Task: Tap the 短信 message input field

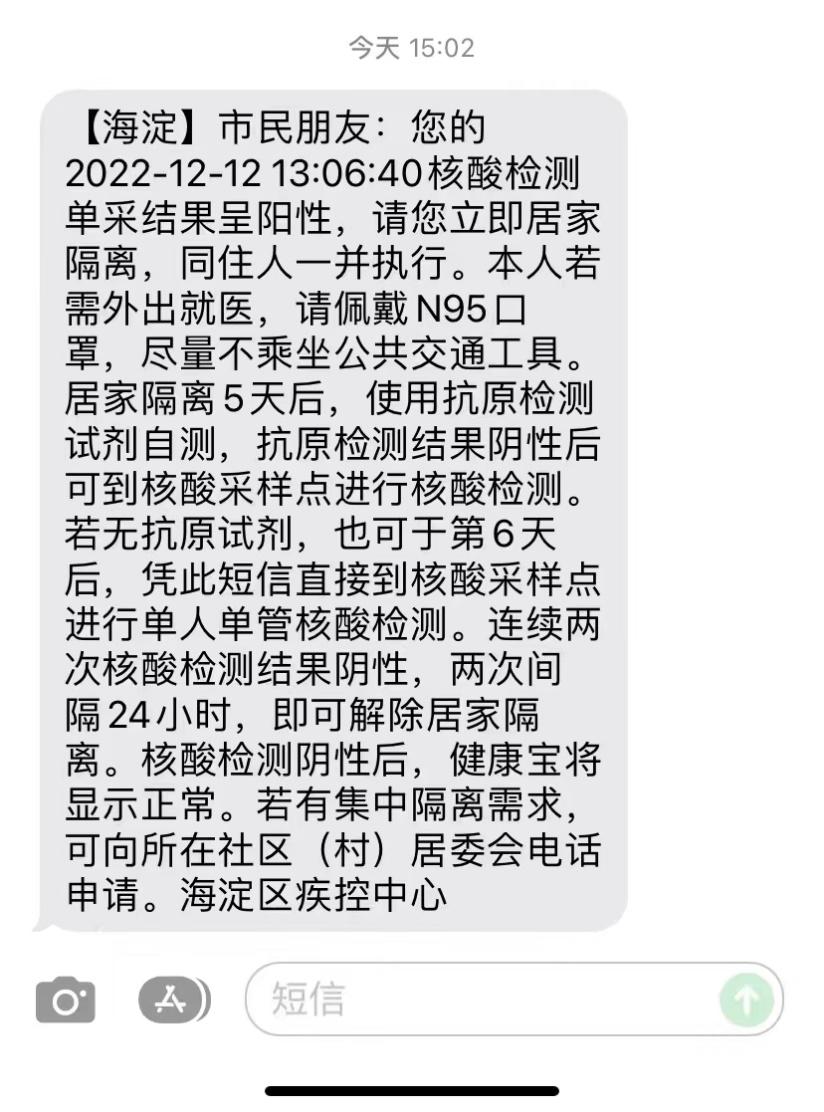Action: tap(480, 999)
